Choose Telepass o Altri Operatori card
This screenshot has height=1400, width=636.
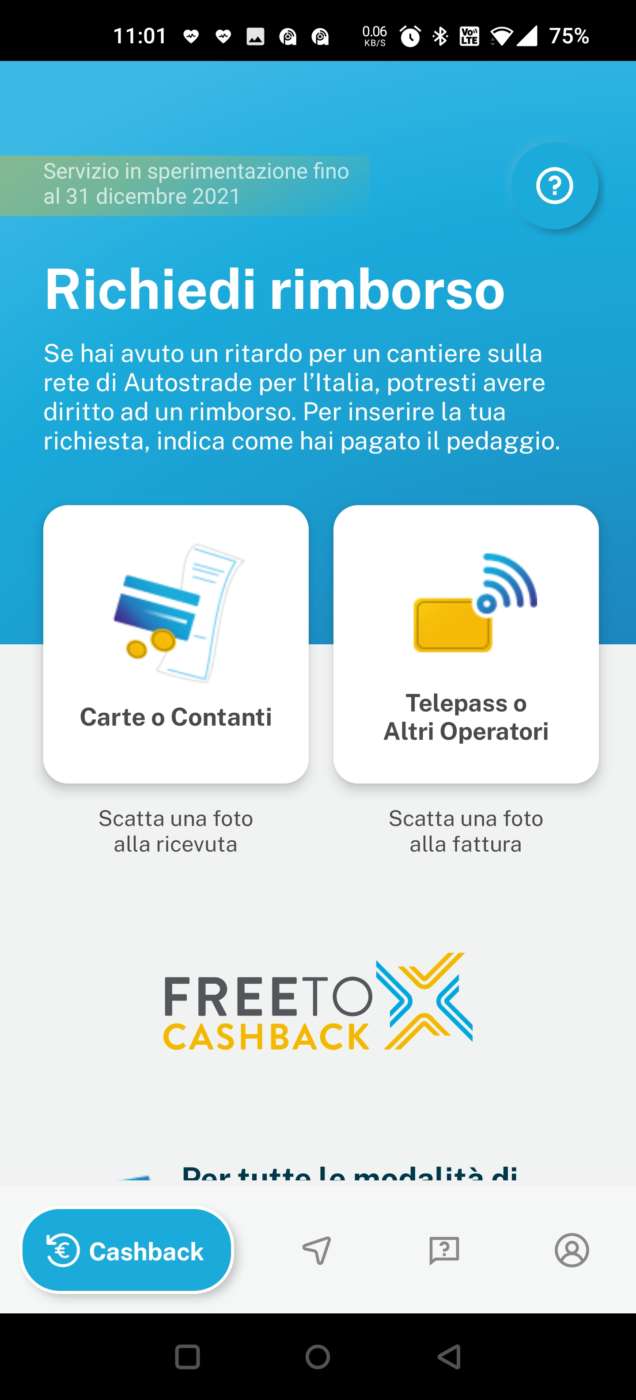tap(466, 644)
